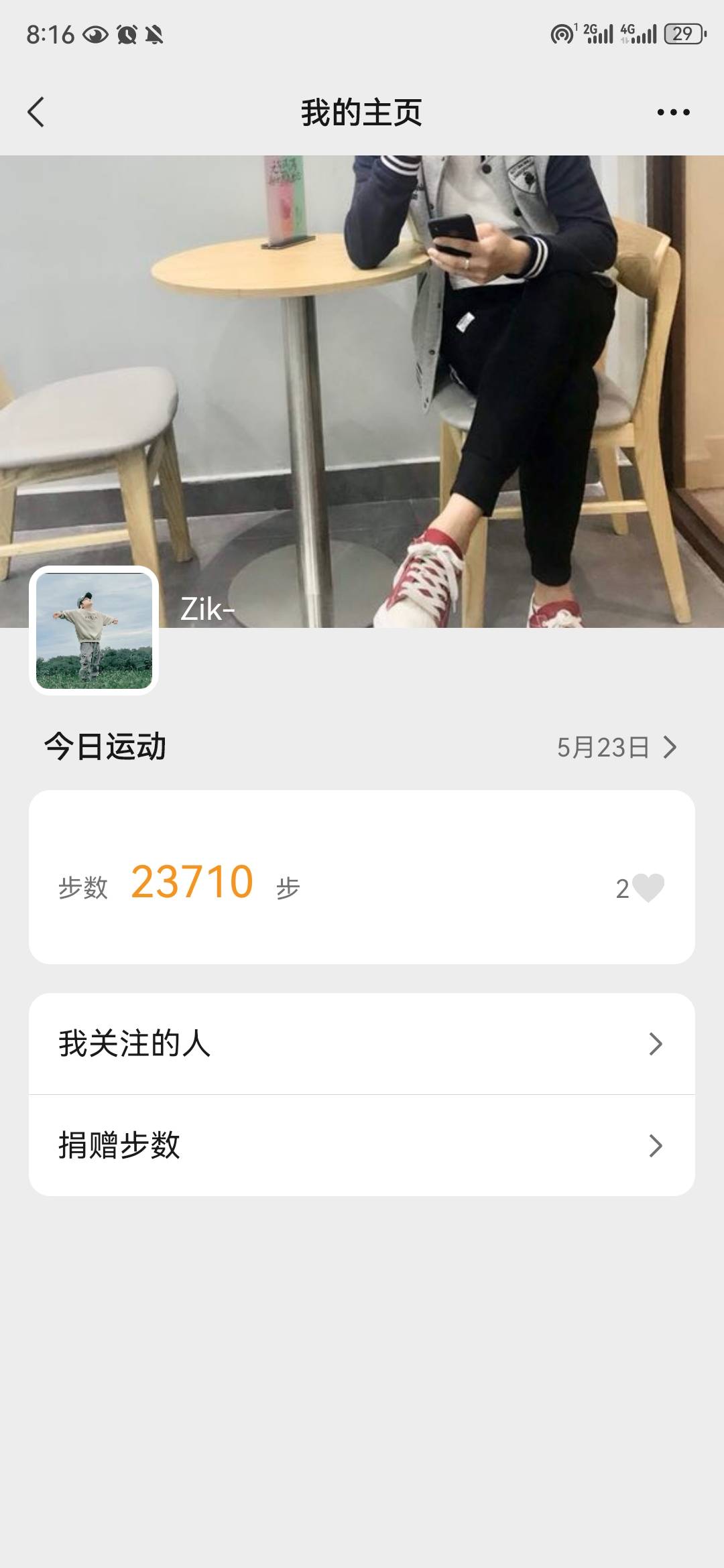
Task: Open 捐赠步数 page
Action: tap(362, 1145)
